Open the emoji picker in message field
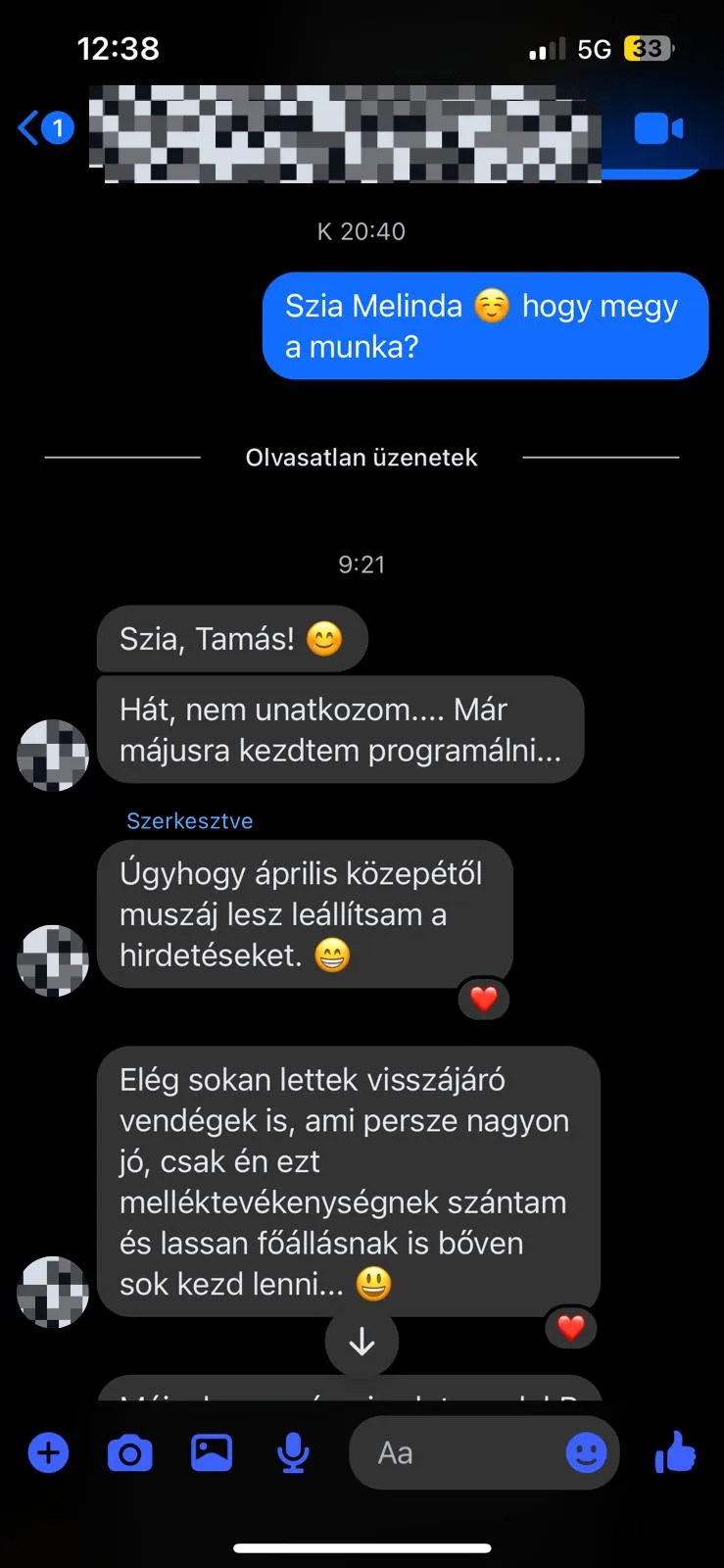This screenshot has height=1568, width=724. (586, 1452)
